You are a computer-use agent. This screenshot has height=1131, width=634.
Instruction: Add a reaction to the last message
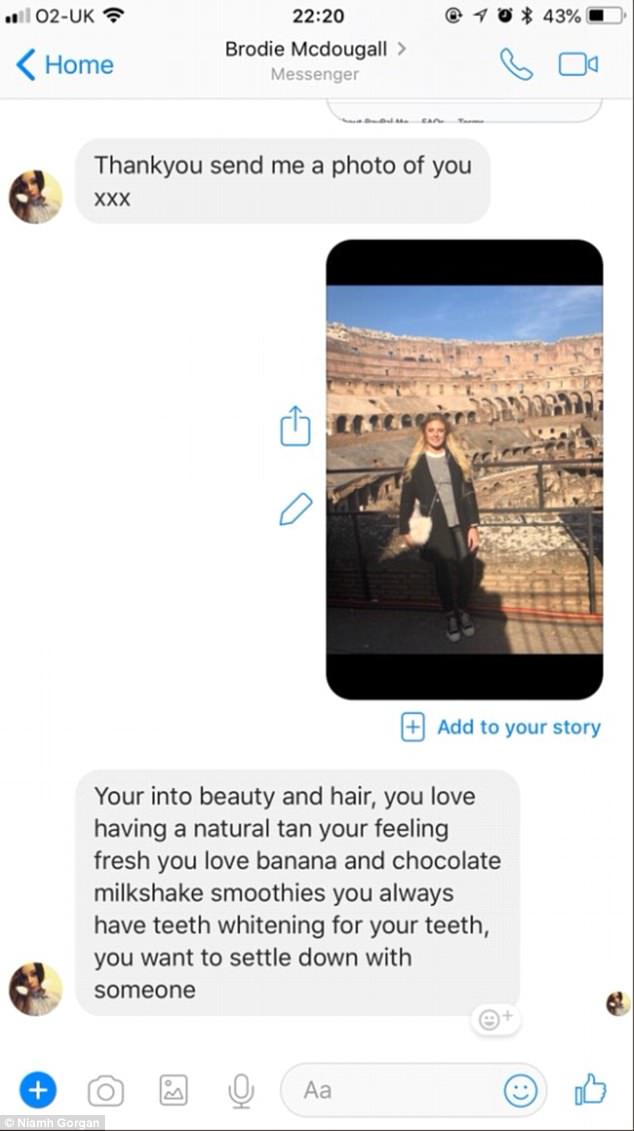tap(496, 1018)
